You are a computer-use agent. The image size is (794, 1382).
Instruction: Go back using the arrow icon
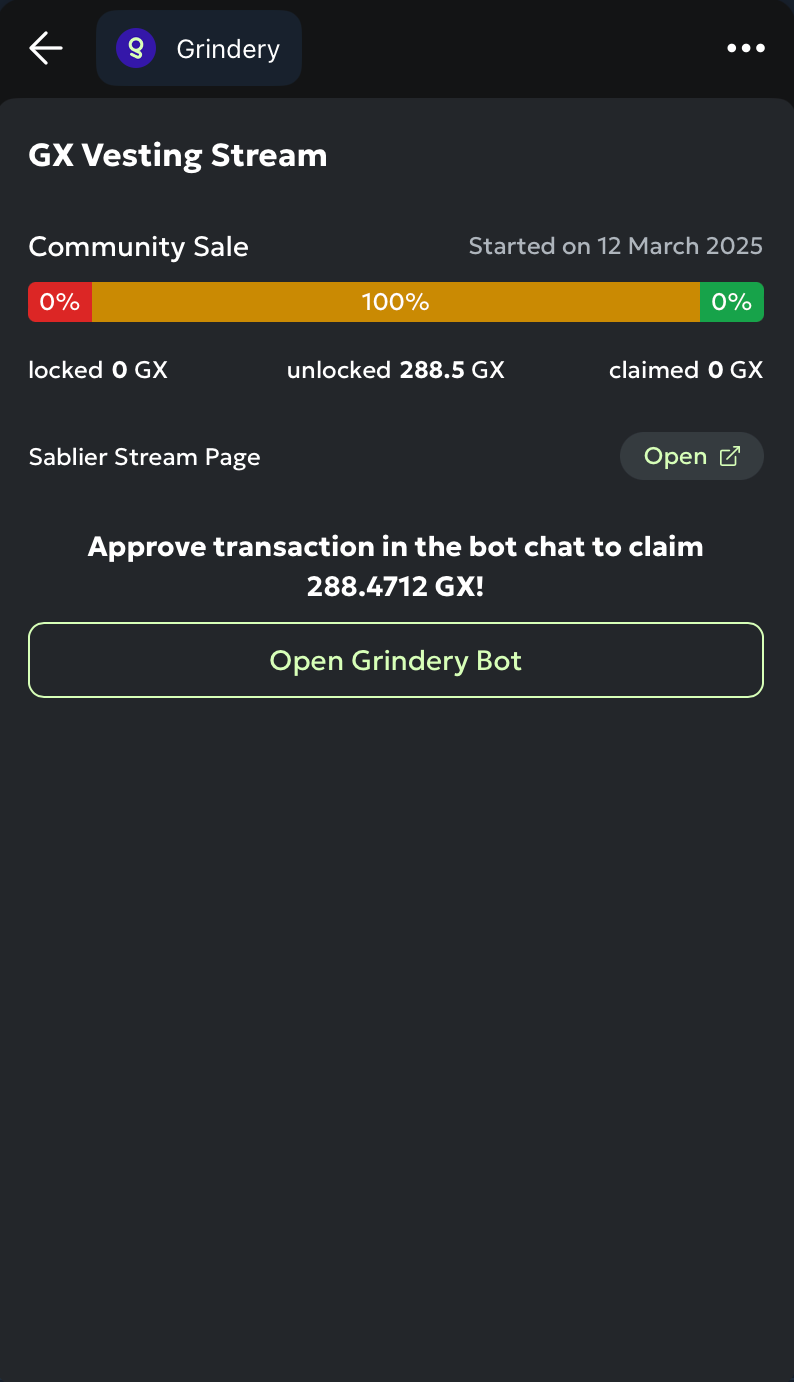click(46, 48)
